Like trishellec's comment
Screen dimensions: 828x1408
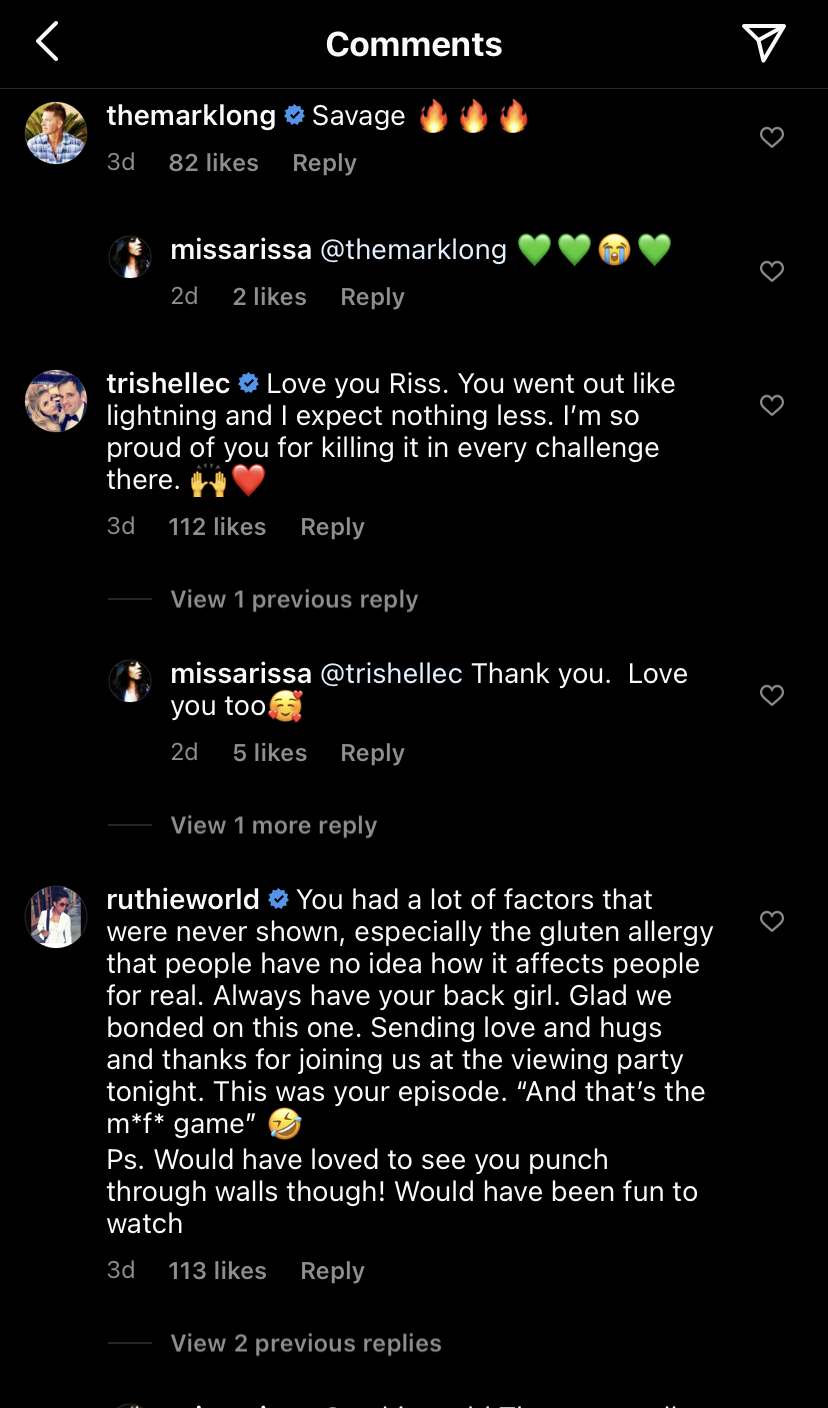pos(772,405)
